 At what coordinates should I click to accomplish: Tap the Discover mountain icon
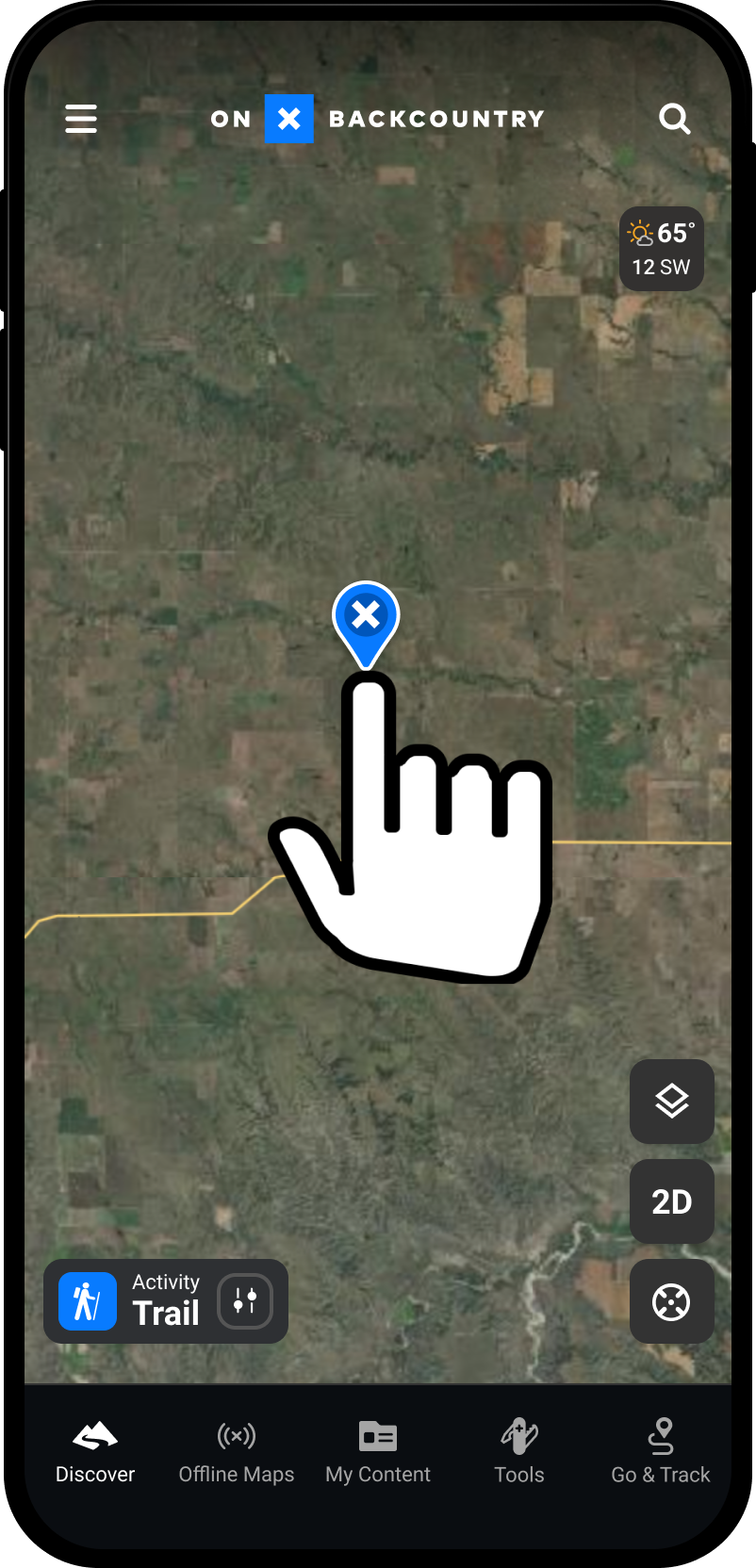[x=94, y=1435]
